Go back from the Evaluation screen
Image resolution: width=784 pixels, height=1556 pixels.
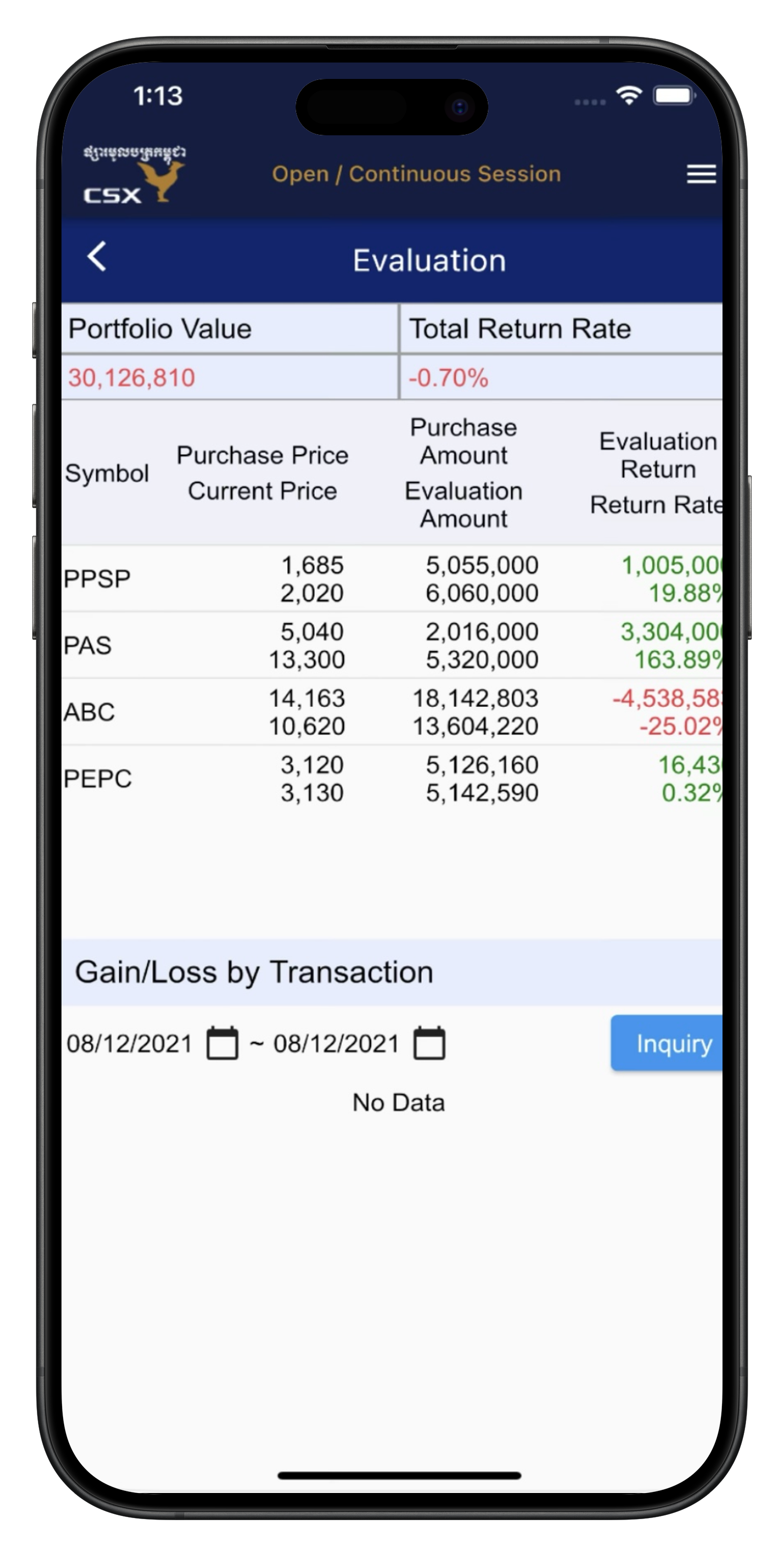[97, 257]
